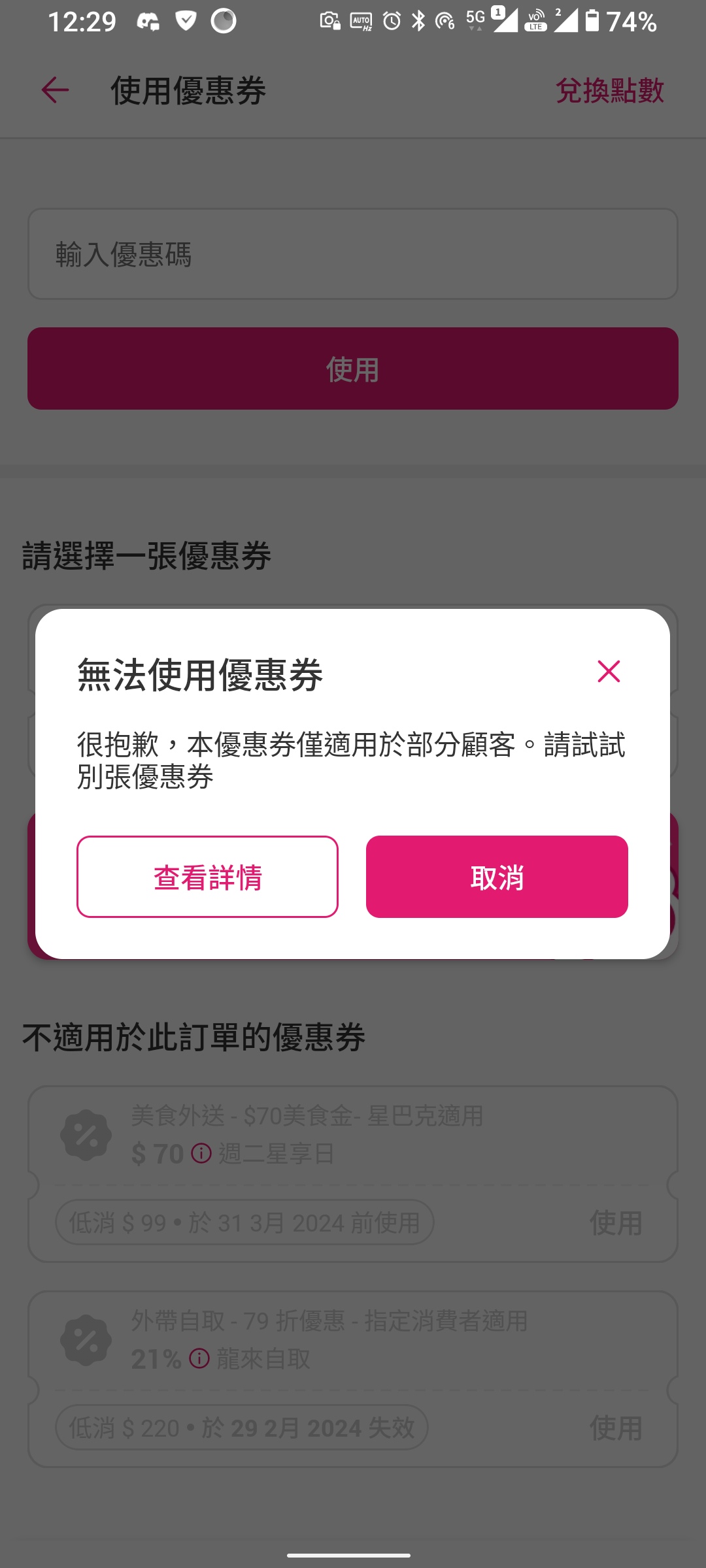Tap 查看詳情 to view coupon details
The image size is (706, 1568).
point(207,877)
